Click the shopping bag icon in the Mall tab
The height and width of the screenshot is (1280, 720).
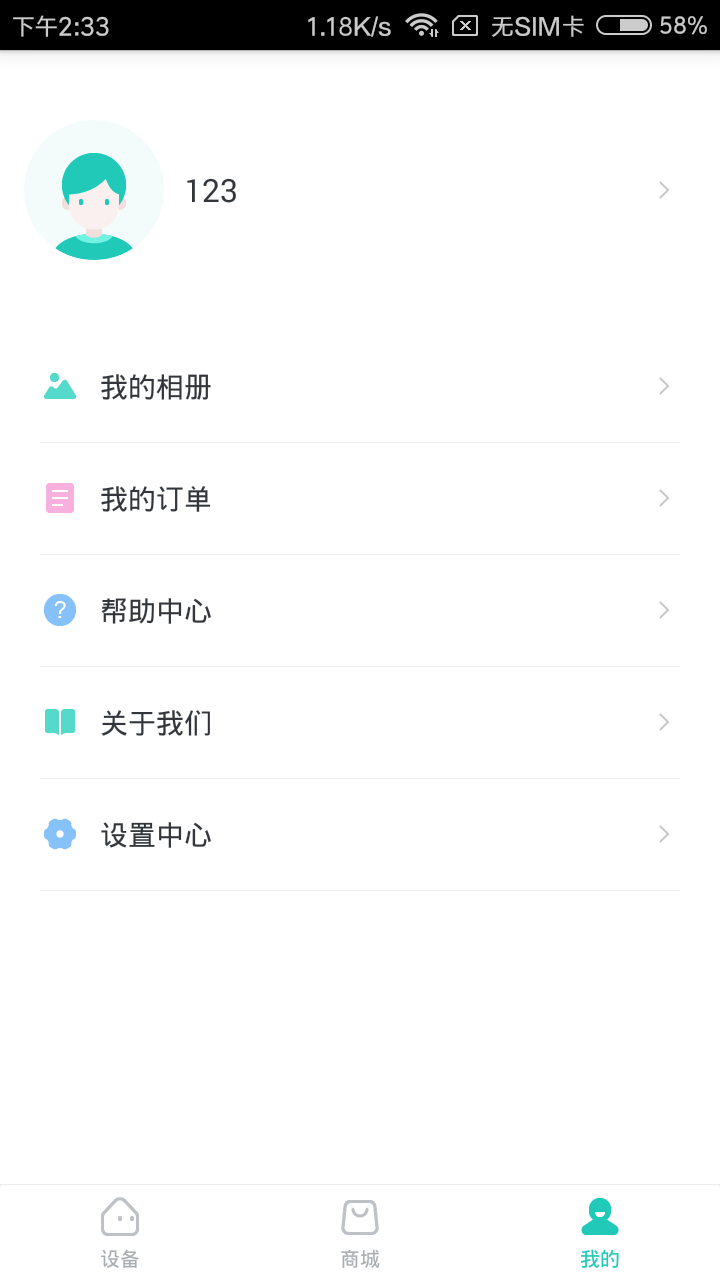(x=360, y=1216)
